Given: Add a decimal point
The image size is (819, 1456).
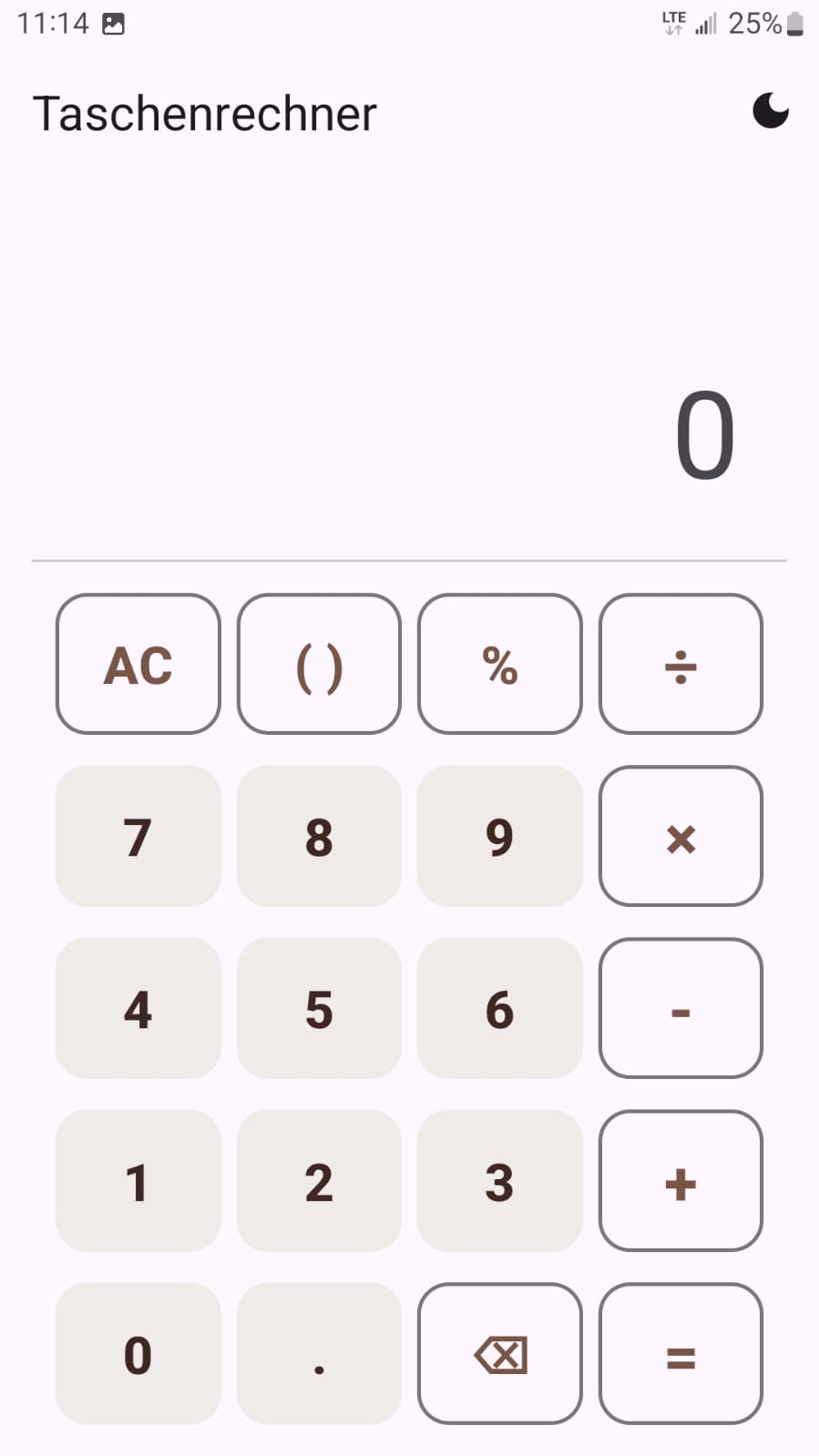Looking at the screenshot, I should pos(319,1353).
